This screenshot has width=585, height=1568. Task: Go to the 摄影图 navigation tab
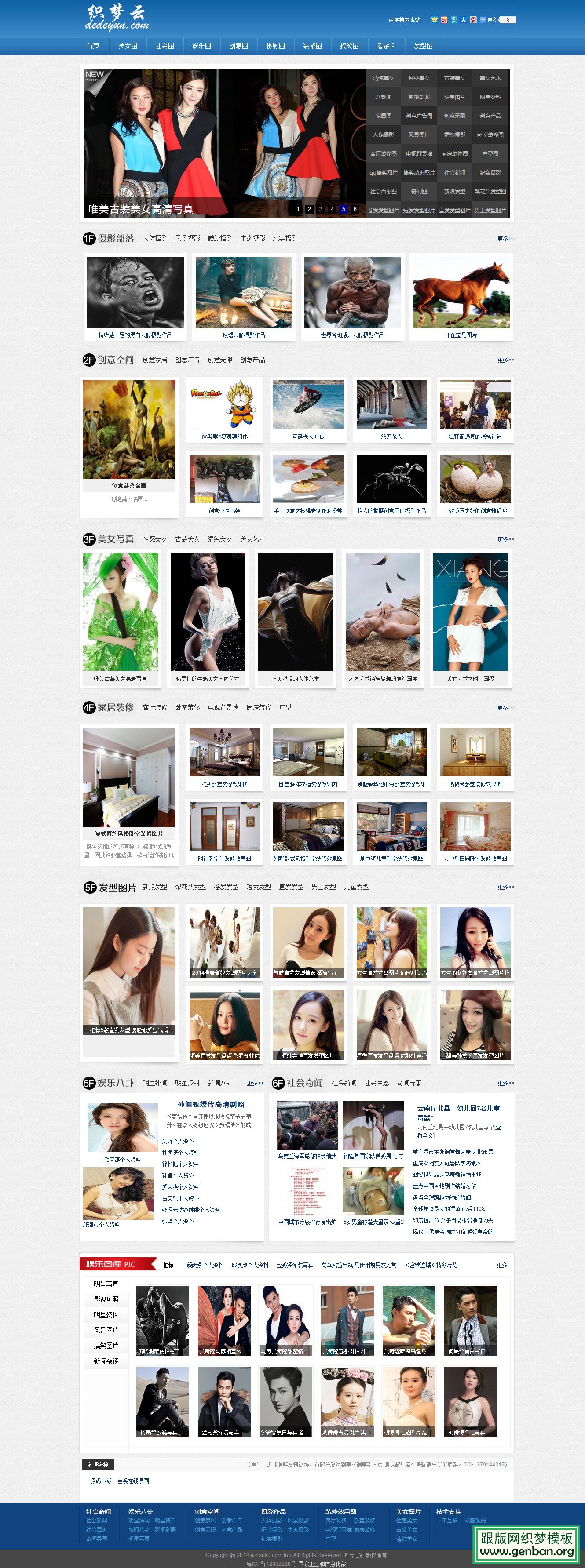pyautogui.click(x=275, y=46)
